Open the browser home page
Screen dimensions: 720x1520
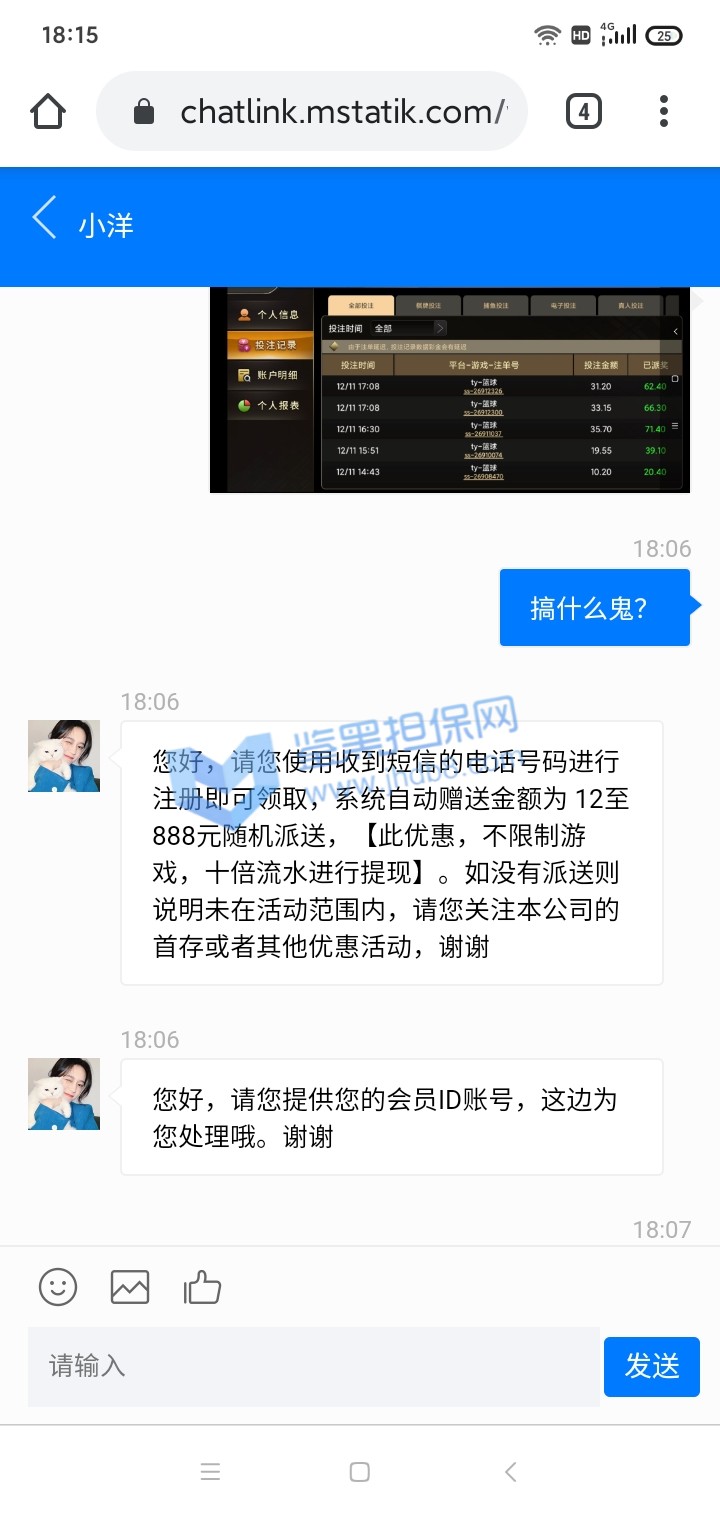[48, 112]
